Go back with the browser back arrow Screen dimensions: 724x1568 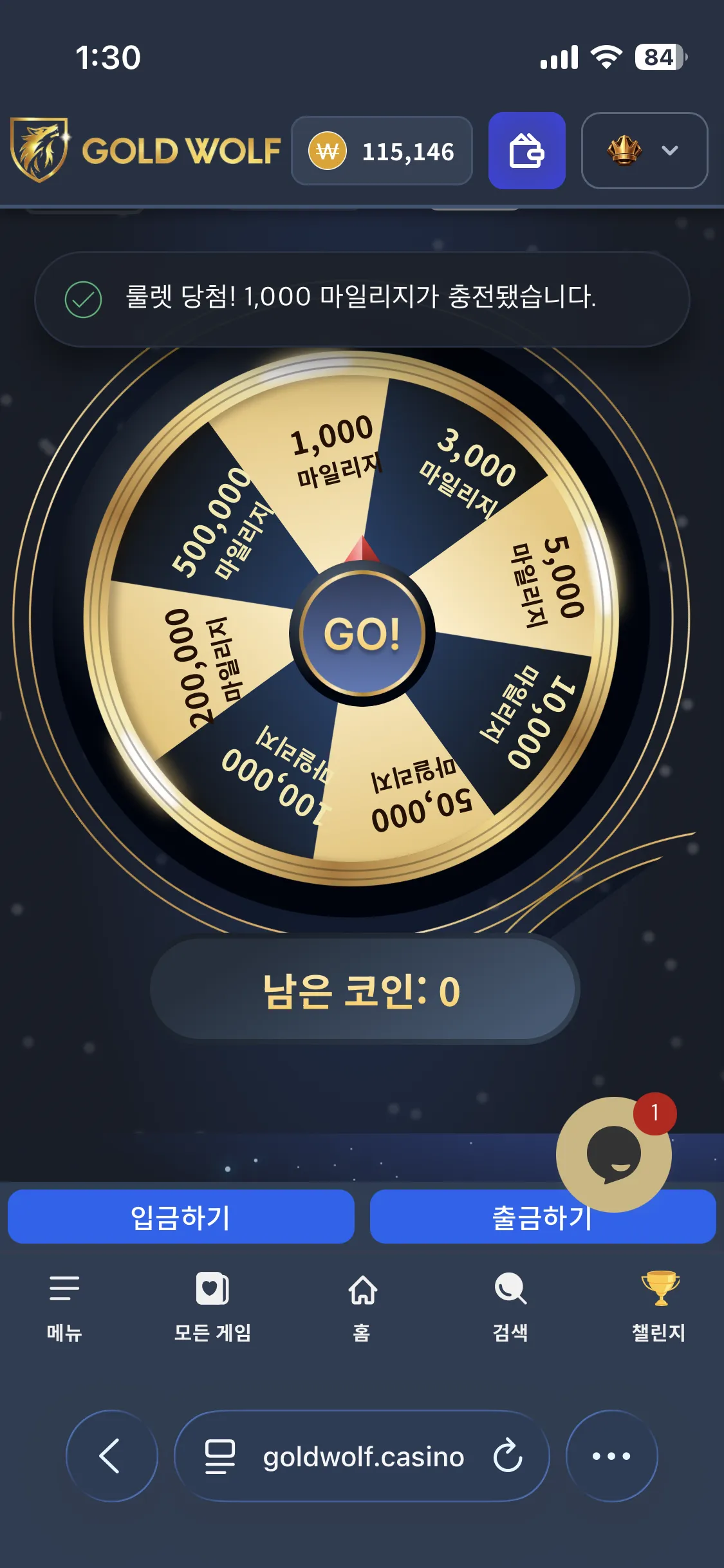coord(112,1456)
